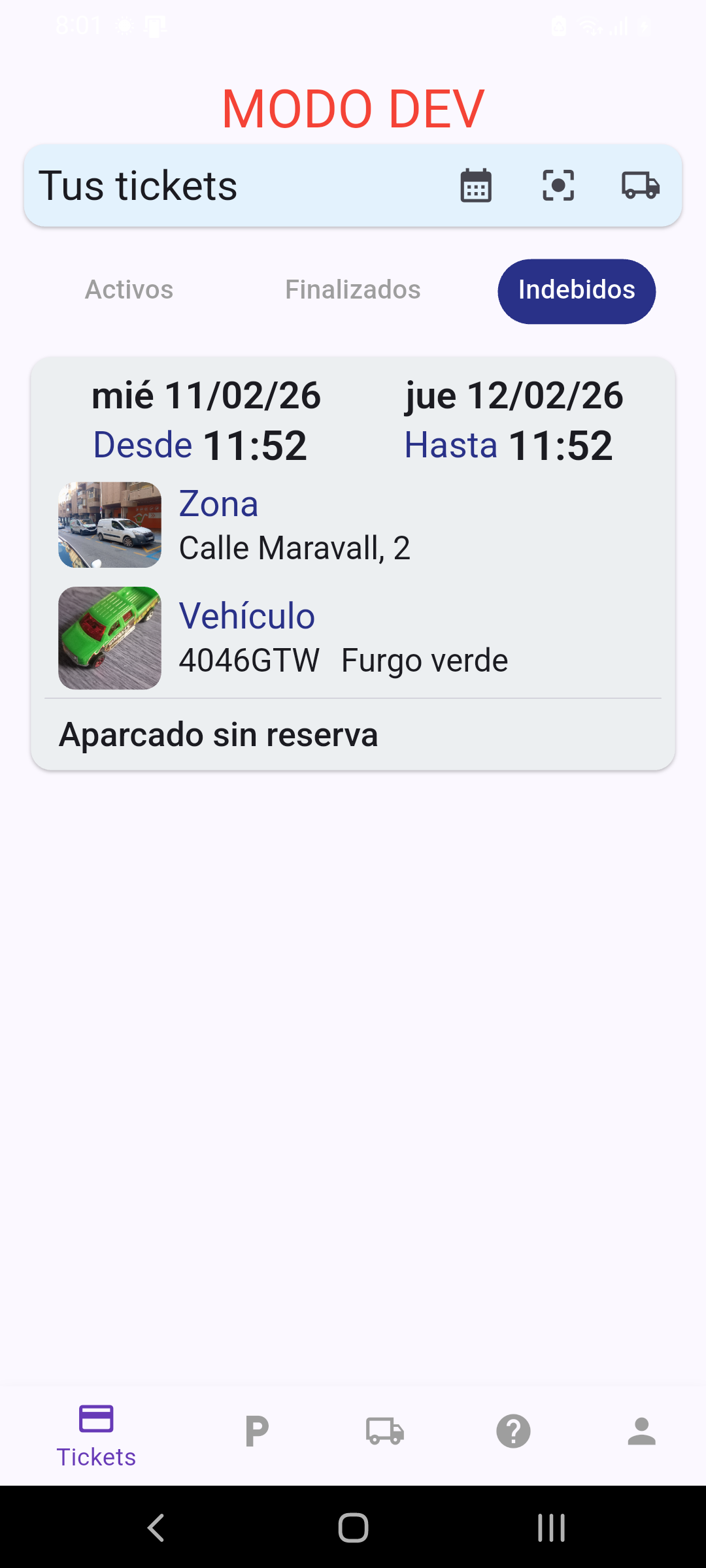This screenshot has width=706, height=1568.
Task: Go to the profile person tab
Action: (641, 1431)
